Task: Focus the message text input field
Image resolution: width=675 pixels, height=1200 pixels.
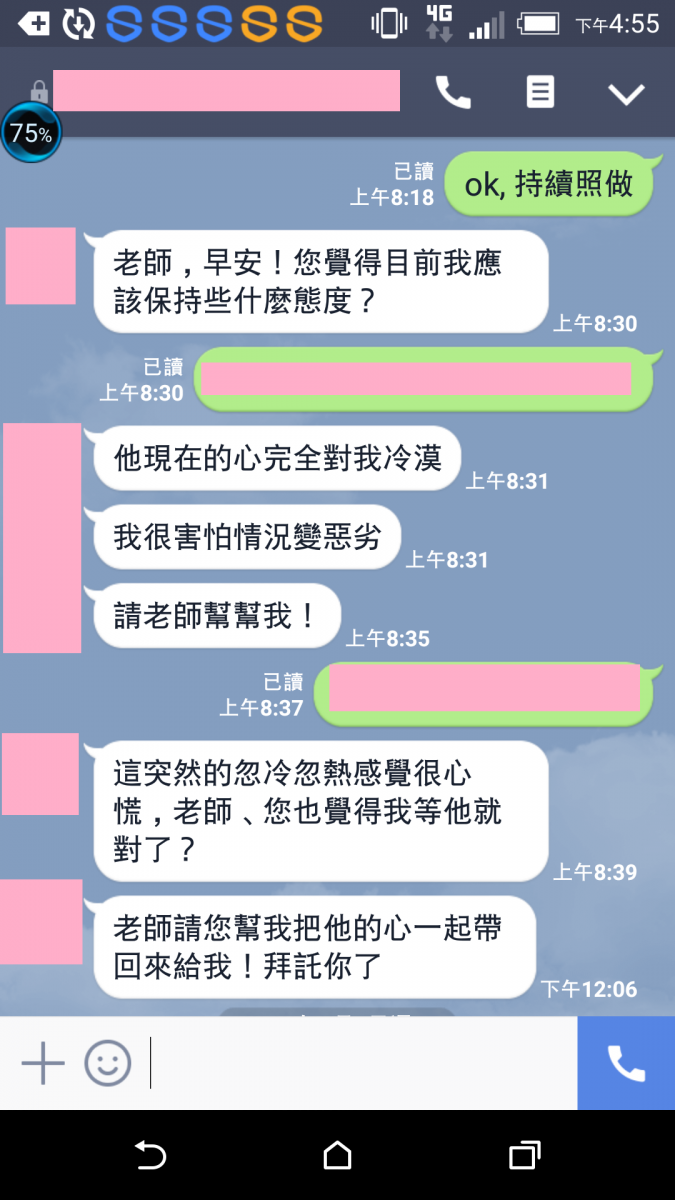Action: click(x=360, y=1062)
